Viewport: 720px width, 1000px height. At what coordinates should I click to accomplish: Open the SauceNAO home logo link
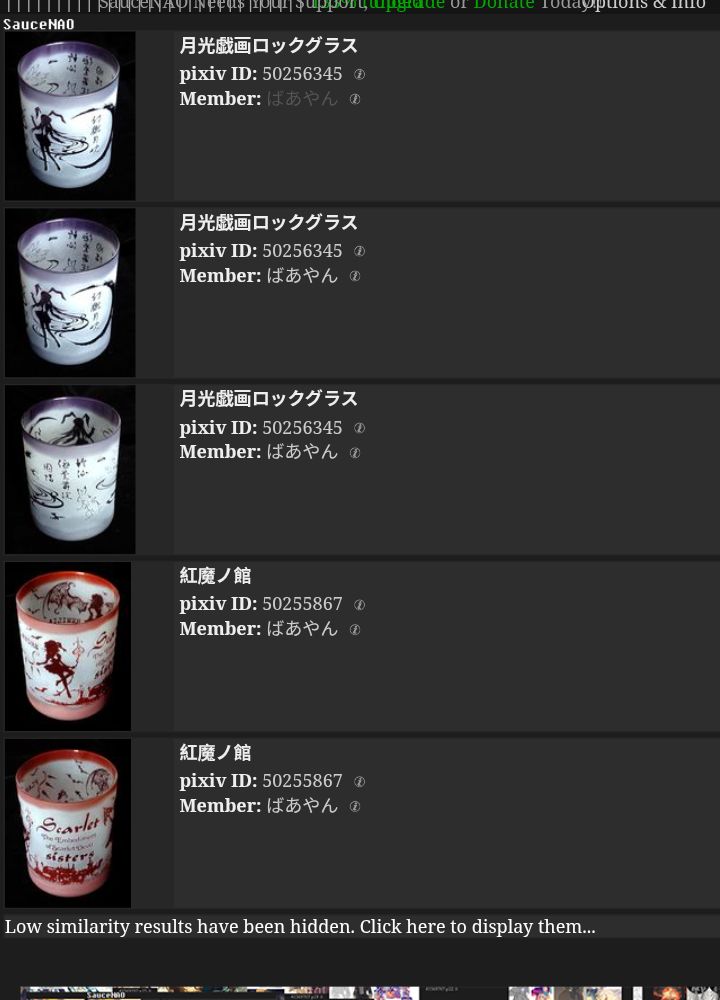coord(39,24)
